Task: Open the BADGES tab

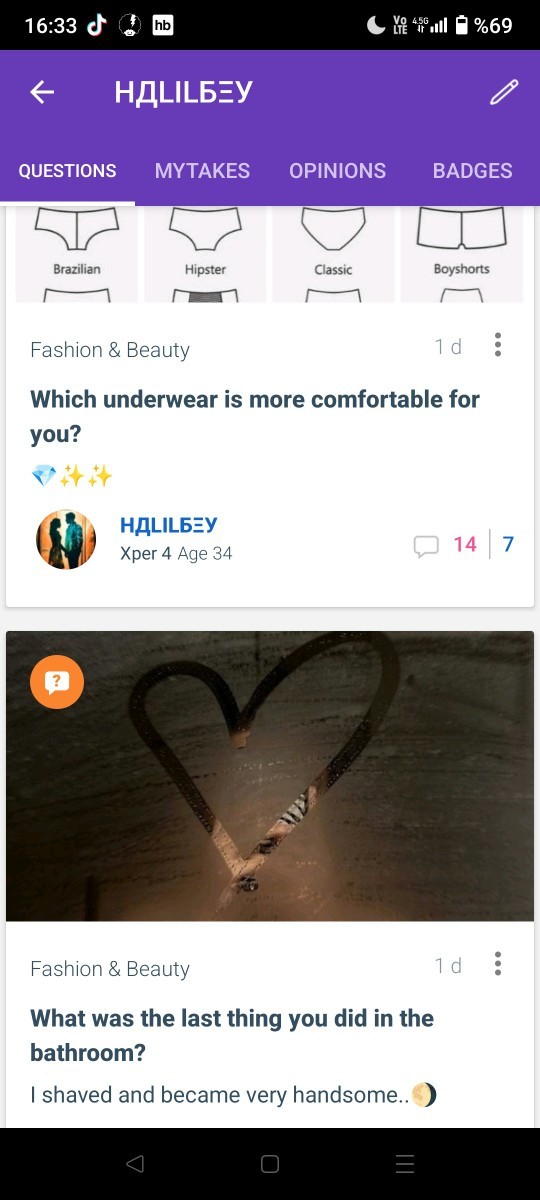Action: (472, 171)
